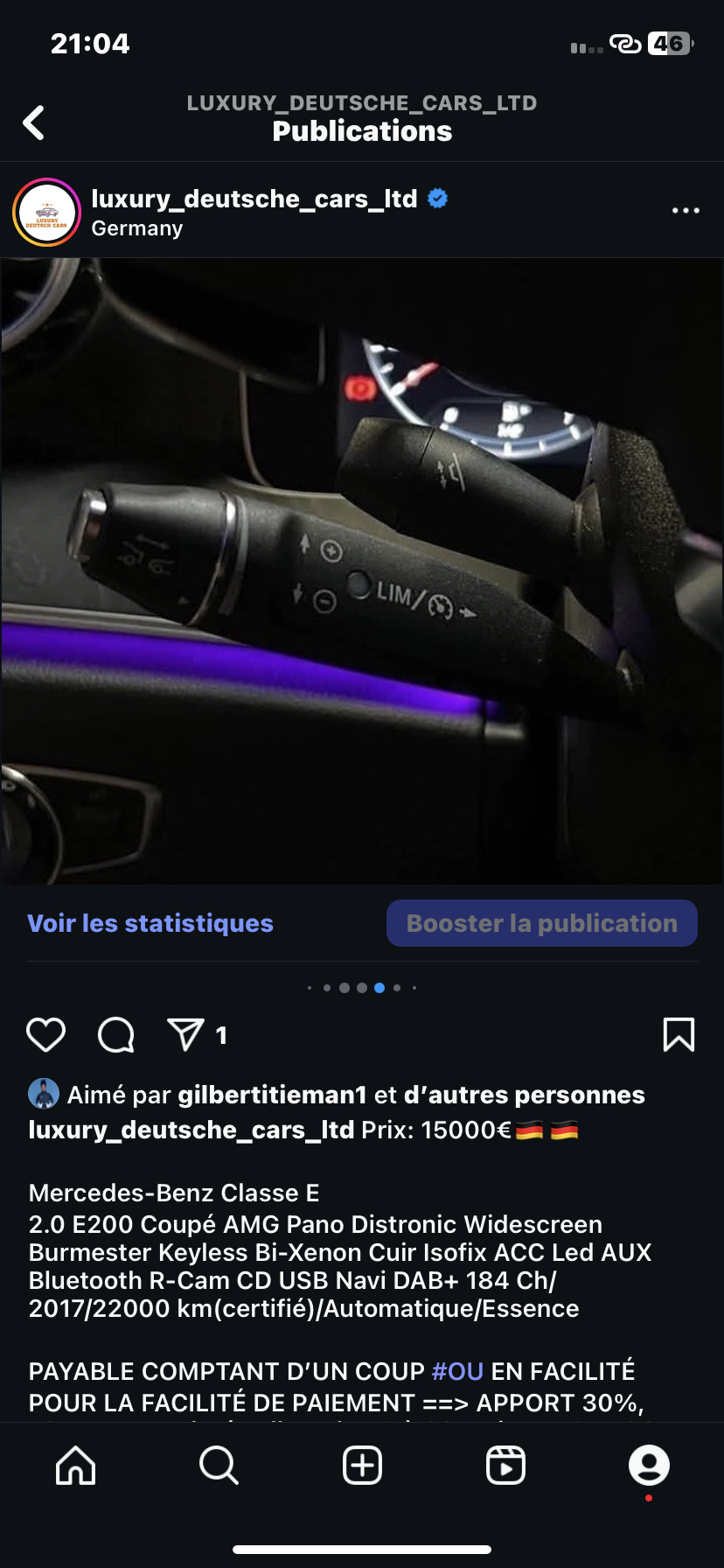Open comments with the speech bubble icon
724x1568 pixels.
pos(115,1035)
